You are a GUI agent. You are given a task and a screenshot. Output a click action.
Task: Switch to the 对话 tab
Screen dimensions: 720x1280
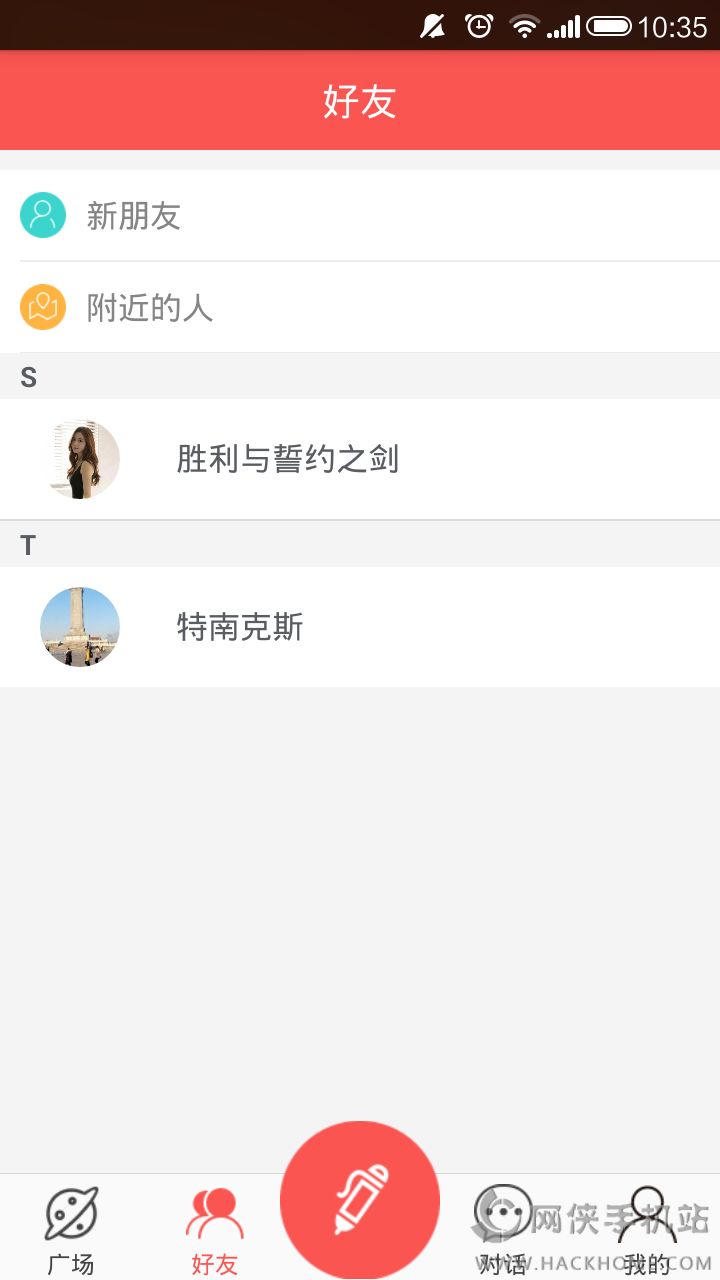point(503,1228)
